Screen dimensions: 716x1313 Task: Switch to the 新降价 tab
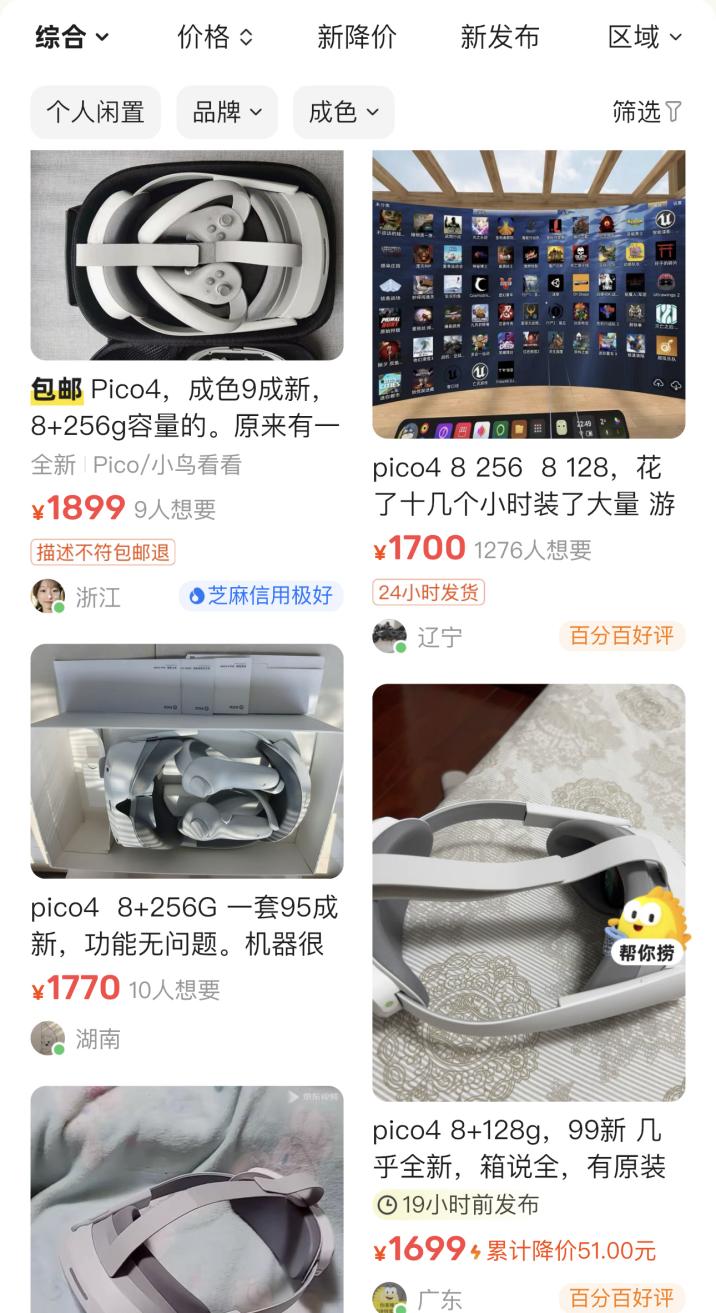tap(357, 38)
